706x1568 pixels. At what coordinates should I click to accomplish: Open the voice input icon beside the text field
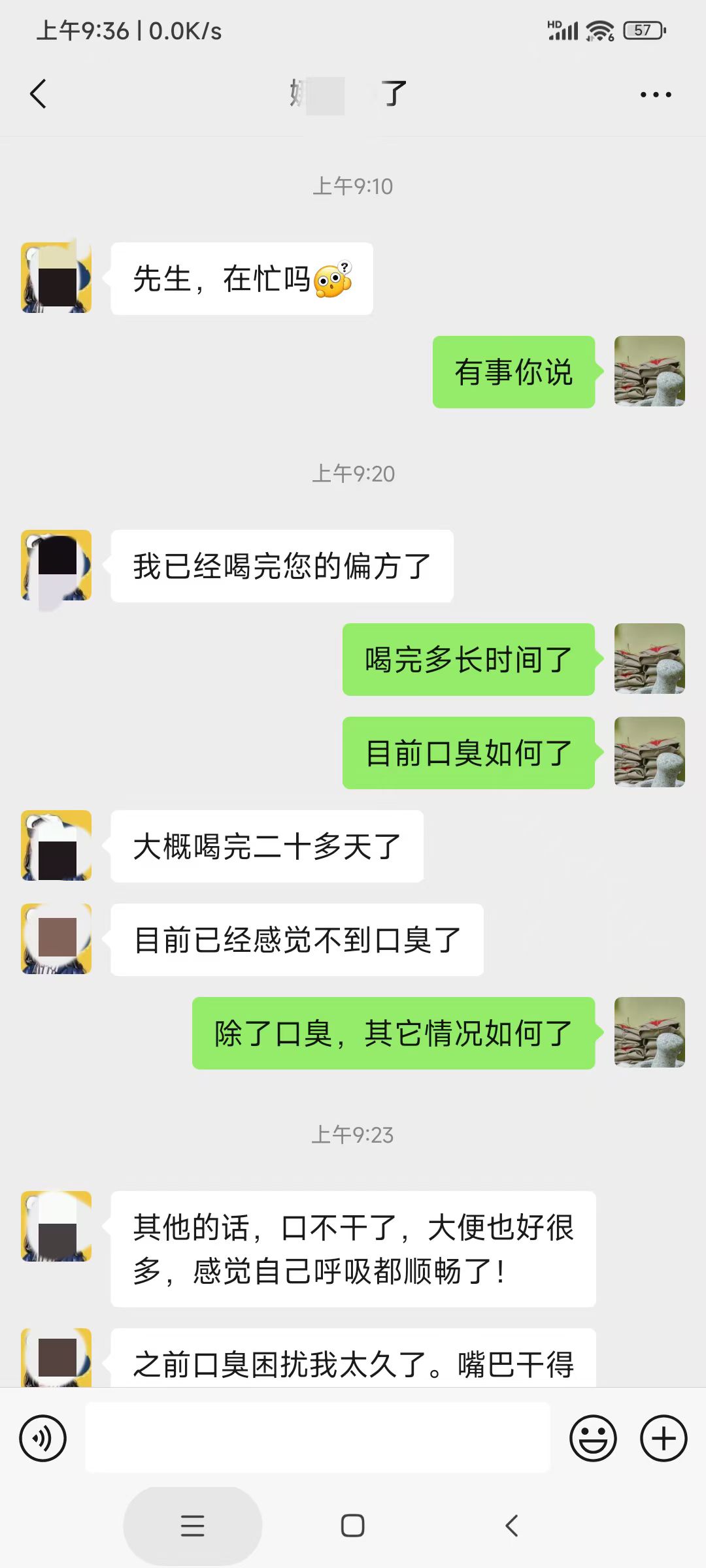(43, 1438)
